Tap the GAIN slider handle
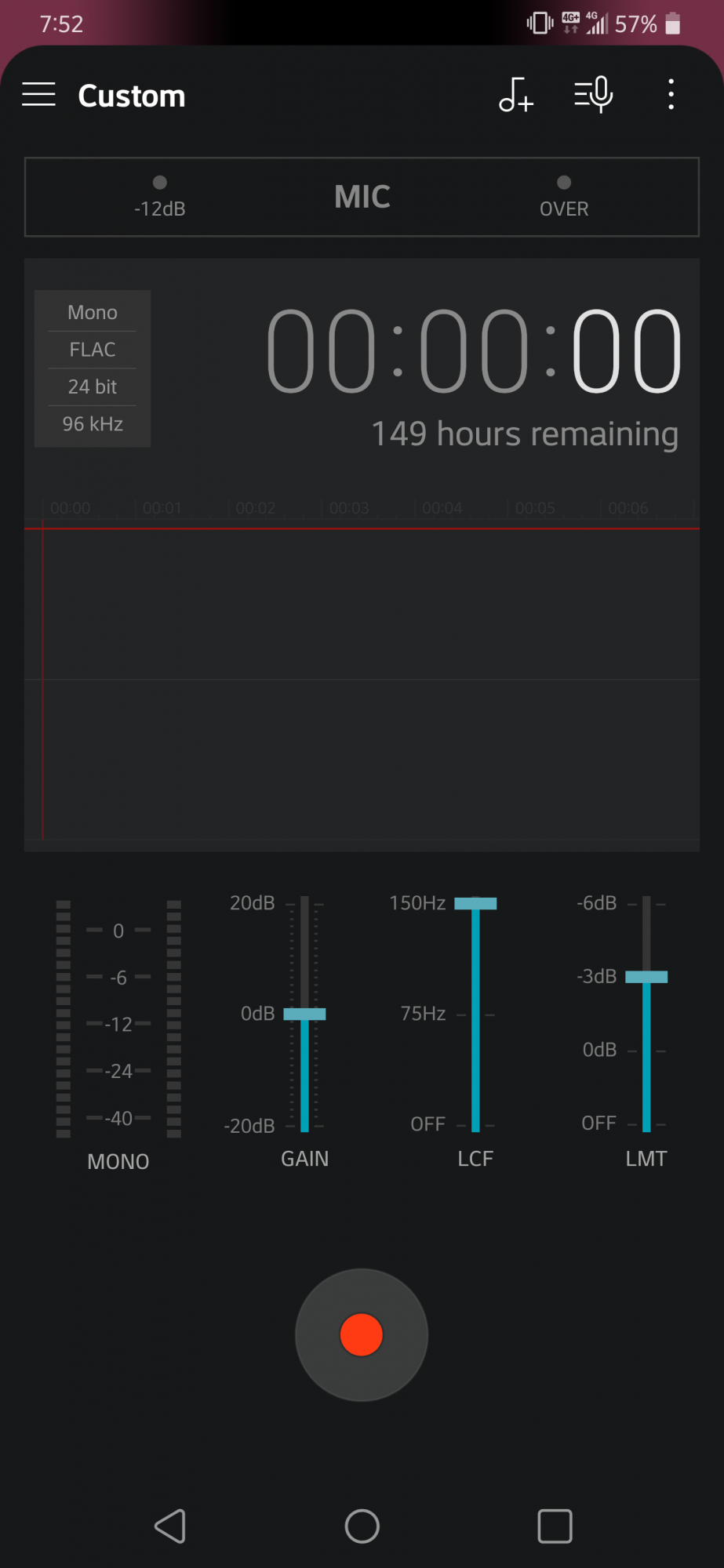Viewport: 724px width, 1568px height. click(x=304, y=1014)
